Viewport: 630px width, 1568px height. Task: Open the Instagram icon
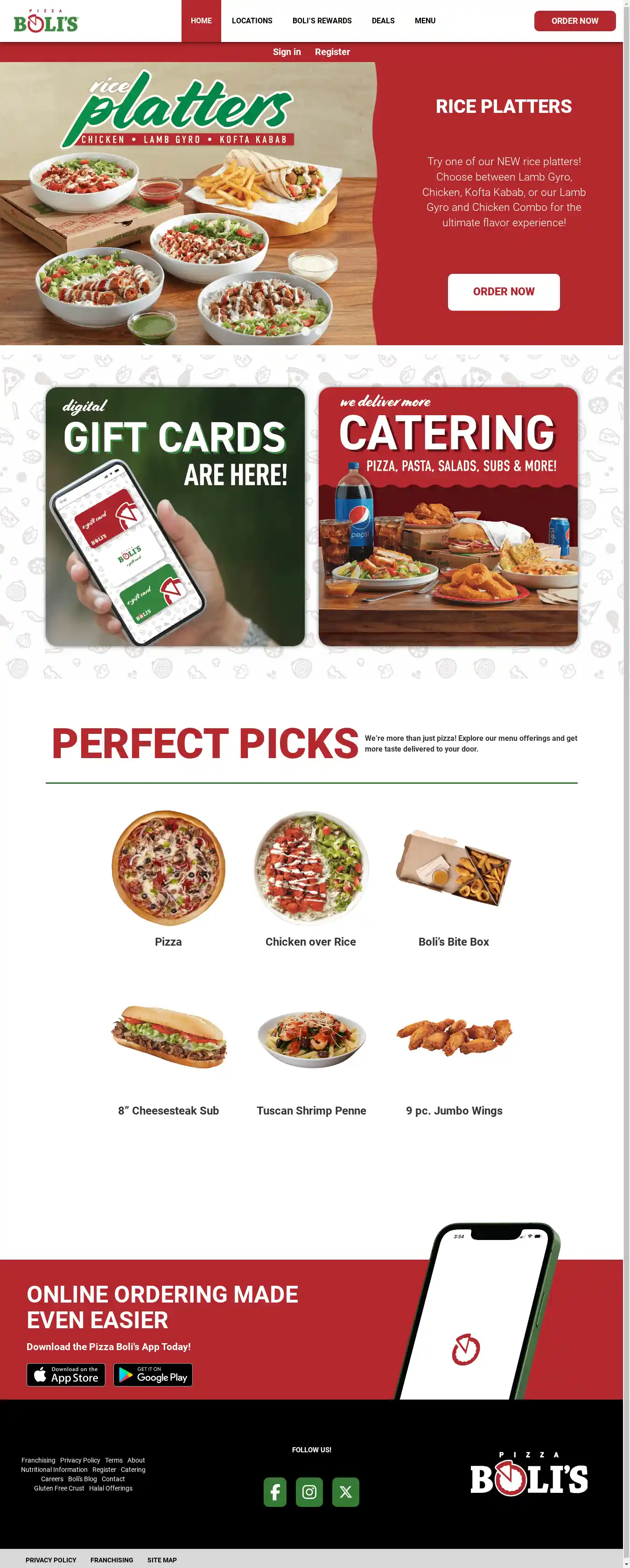click(309, 1491)
